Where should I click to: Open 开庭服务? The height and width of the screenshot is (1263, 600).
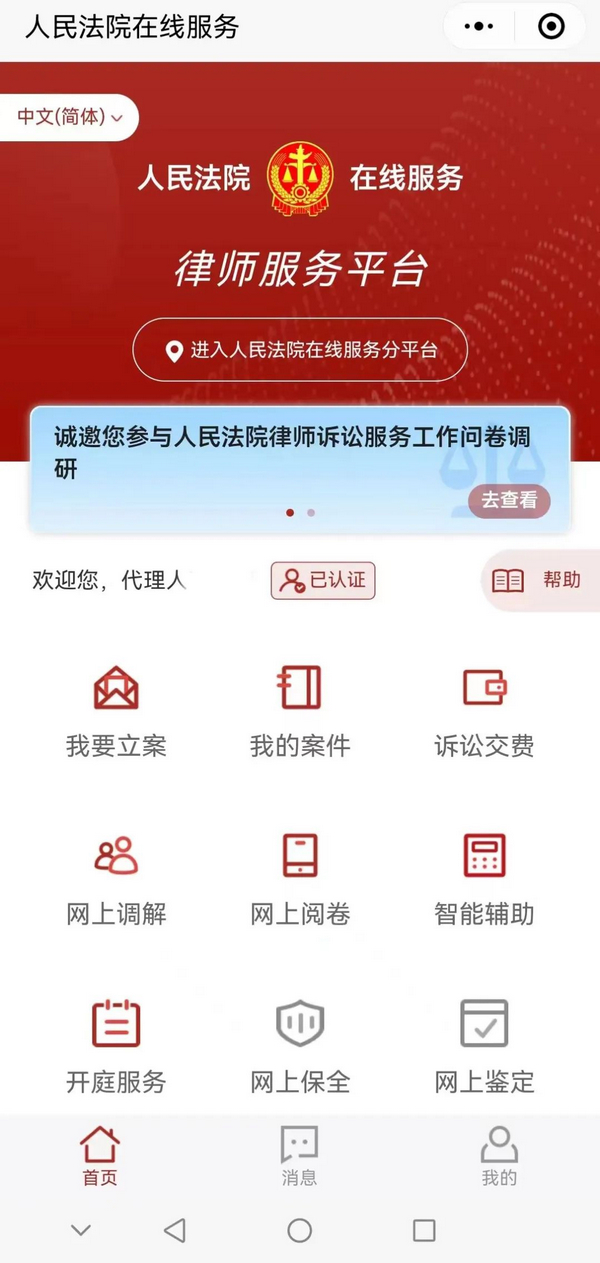click(x=116, y=1045)
